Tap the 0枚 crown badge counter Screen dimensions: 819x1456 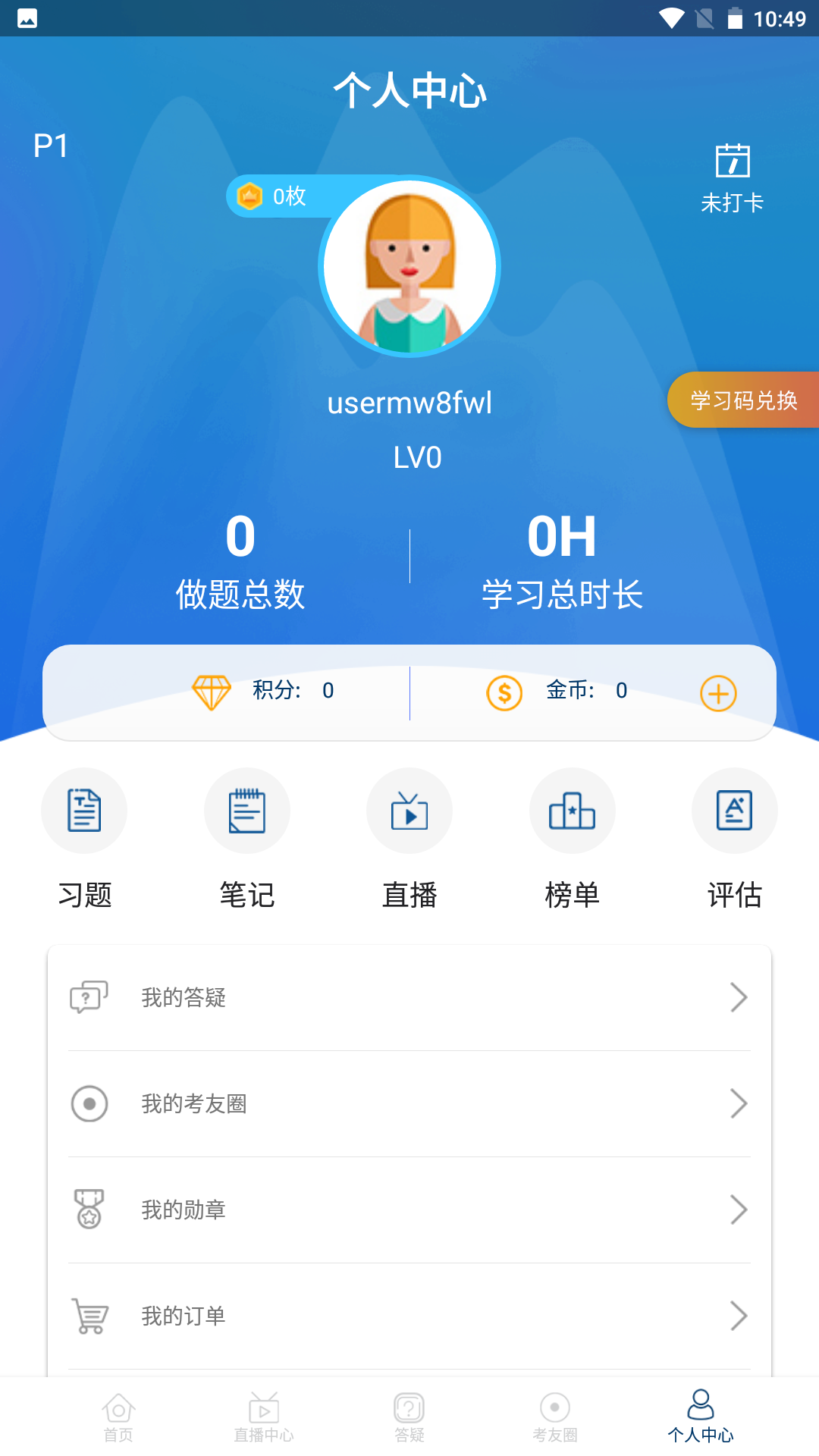[x=275, y=196]
